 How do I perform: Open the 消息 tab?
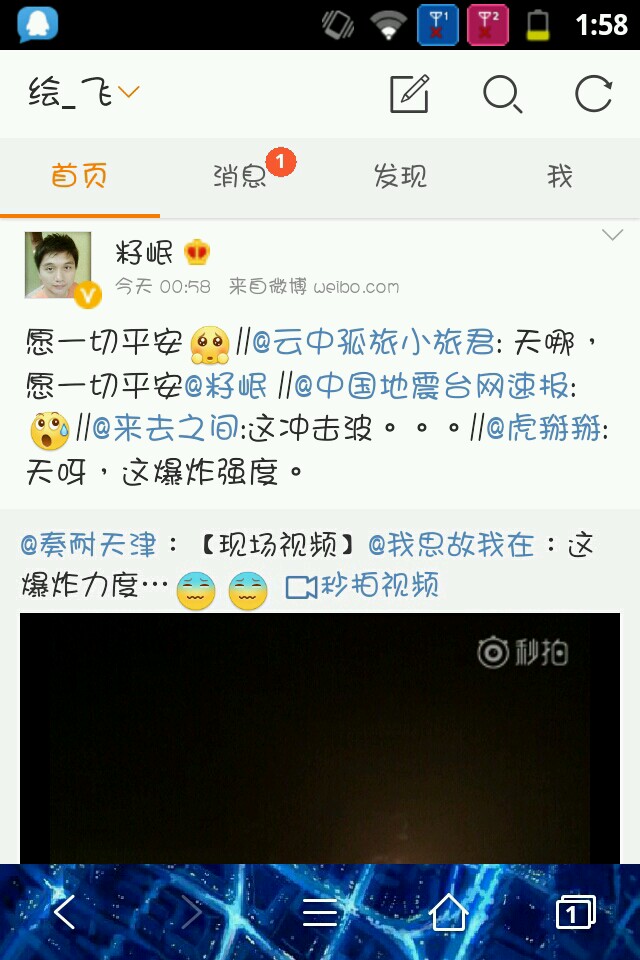point(240,177)
